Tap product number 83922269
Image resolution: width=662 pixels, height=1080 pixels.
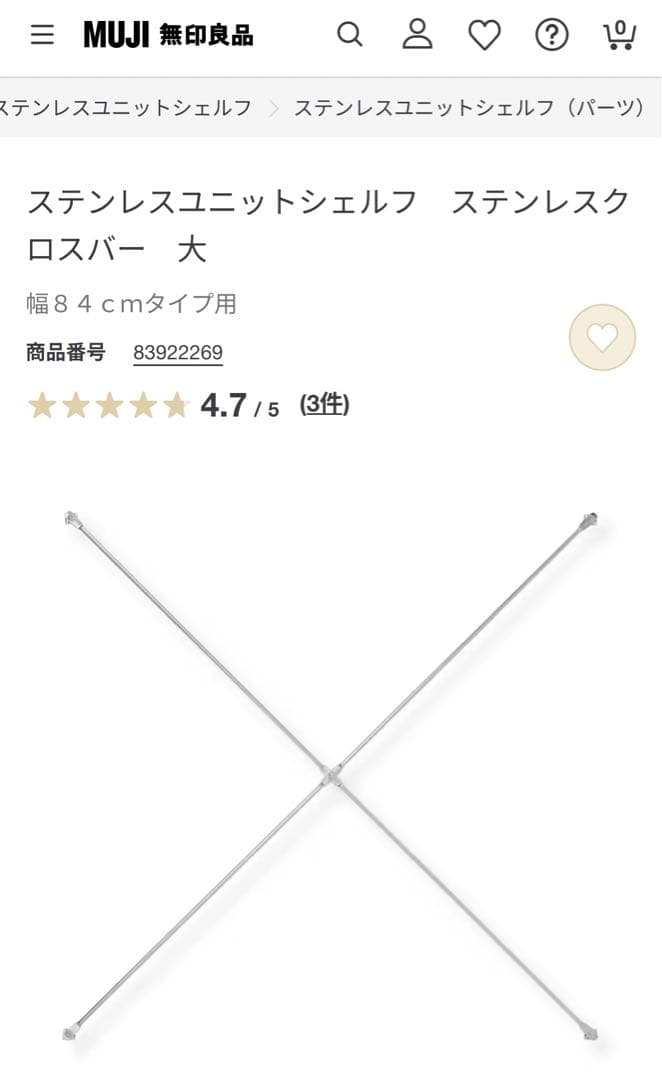178,353
